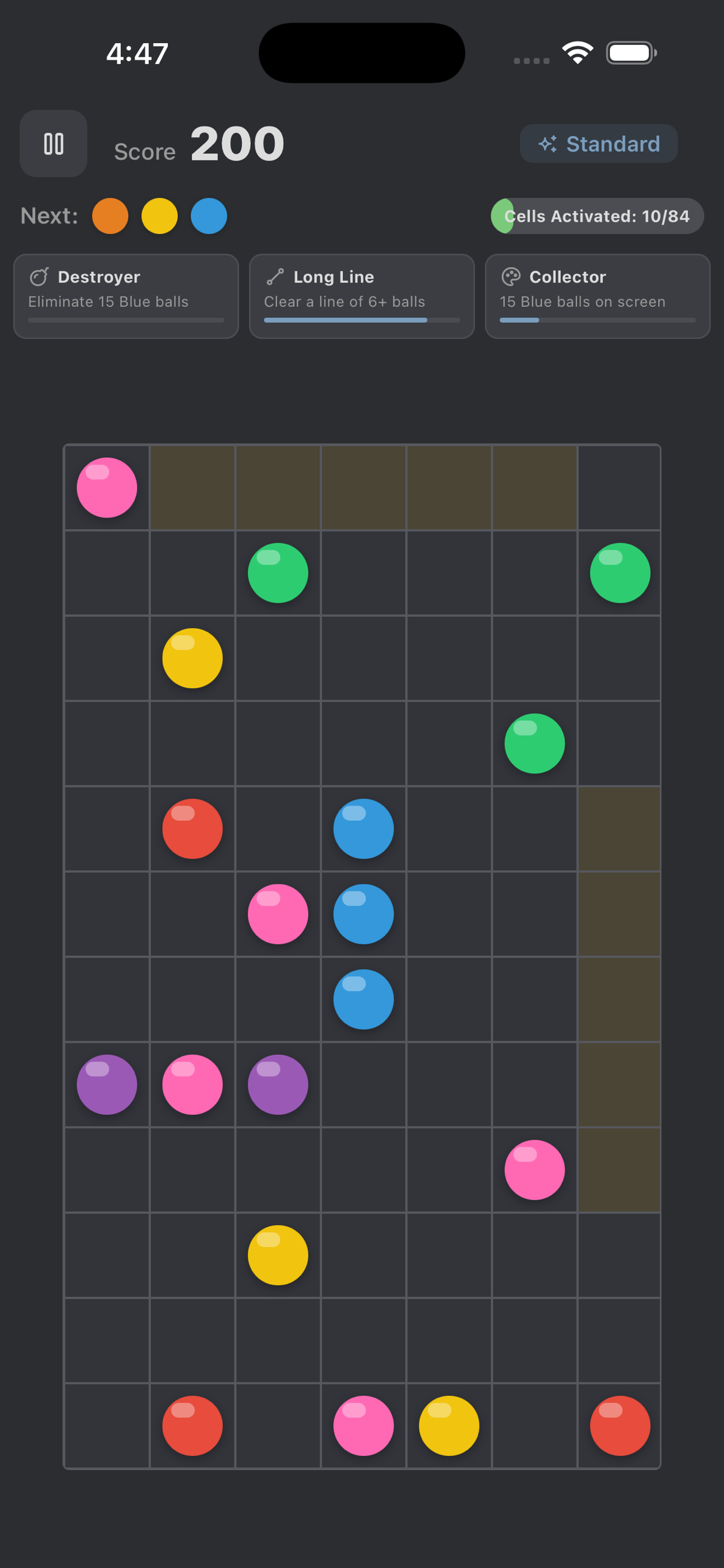The image size is (724, 1568).
Task: Click the Destroyer quest button
Action: [125, 296]
